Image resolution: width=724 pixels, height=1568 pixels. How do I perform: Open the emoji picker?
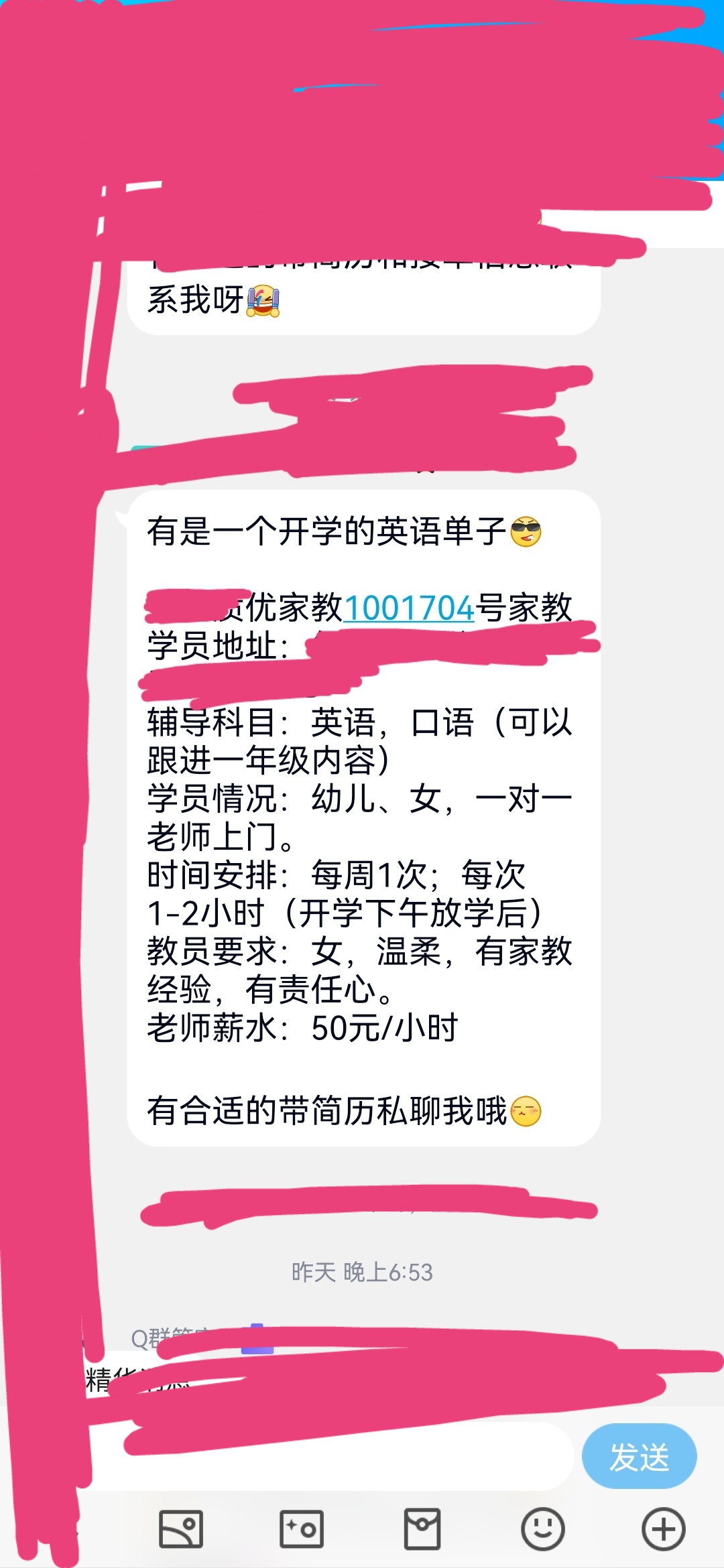542,1529
